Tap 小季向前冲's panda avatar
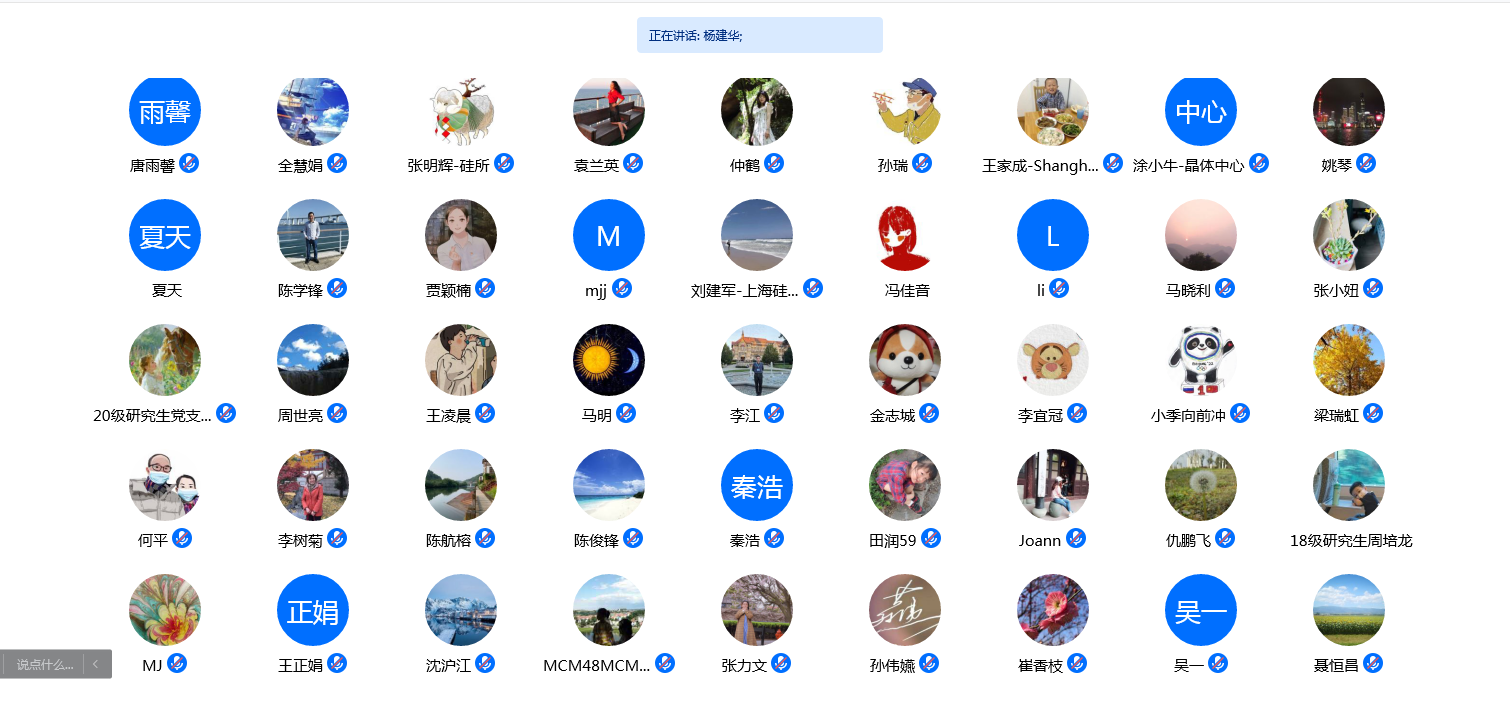Image resolution: width=1510 pixels, height=705 pixels. (x=1201, y=360)
